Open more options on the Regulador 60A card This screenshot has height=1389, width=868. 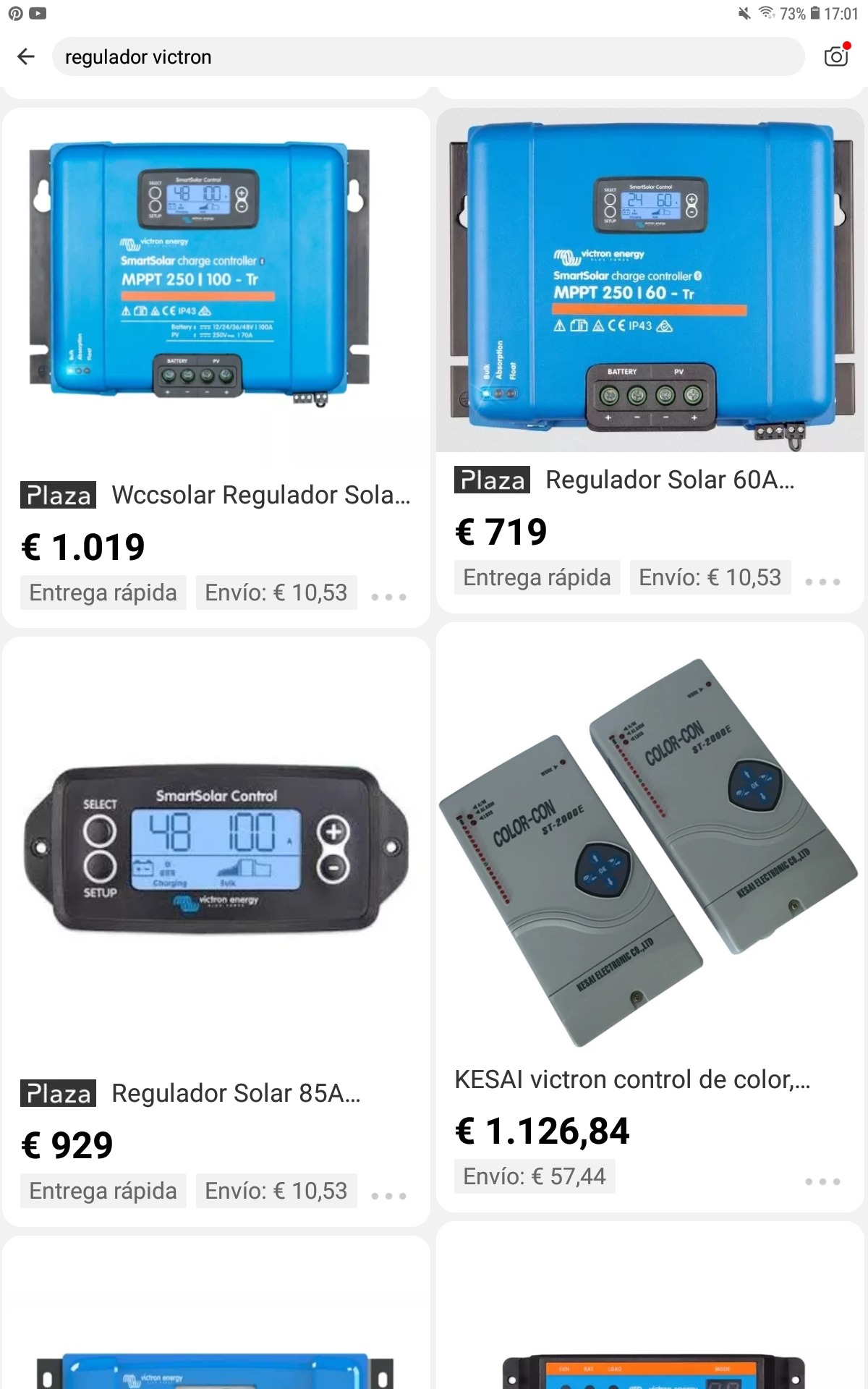pyautogui.click(x=822, y=582)
